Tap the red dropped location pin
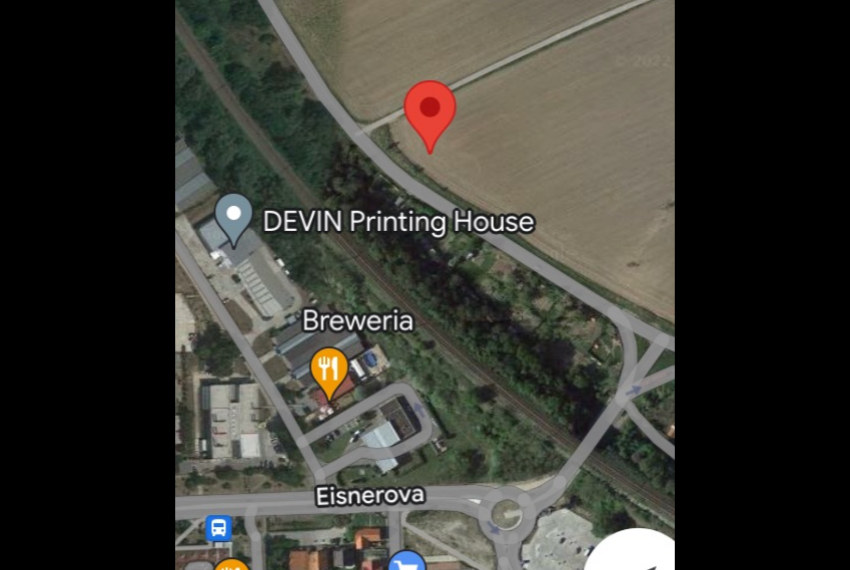Viewport: 850px width, 570px height. [x=430, y=112]
